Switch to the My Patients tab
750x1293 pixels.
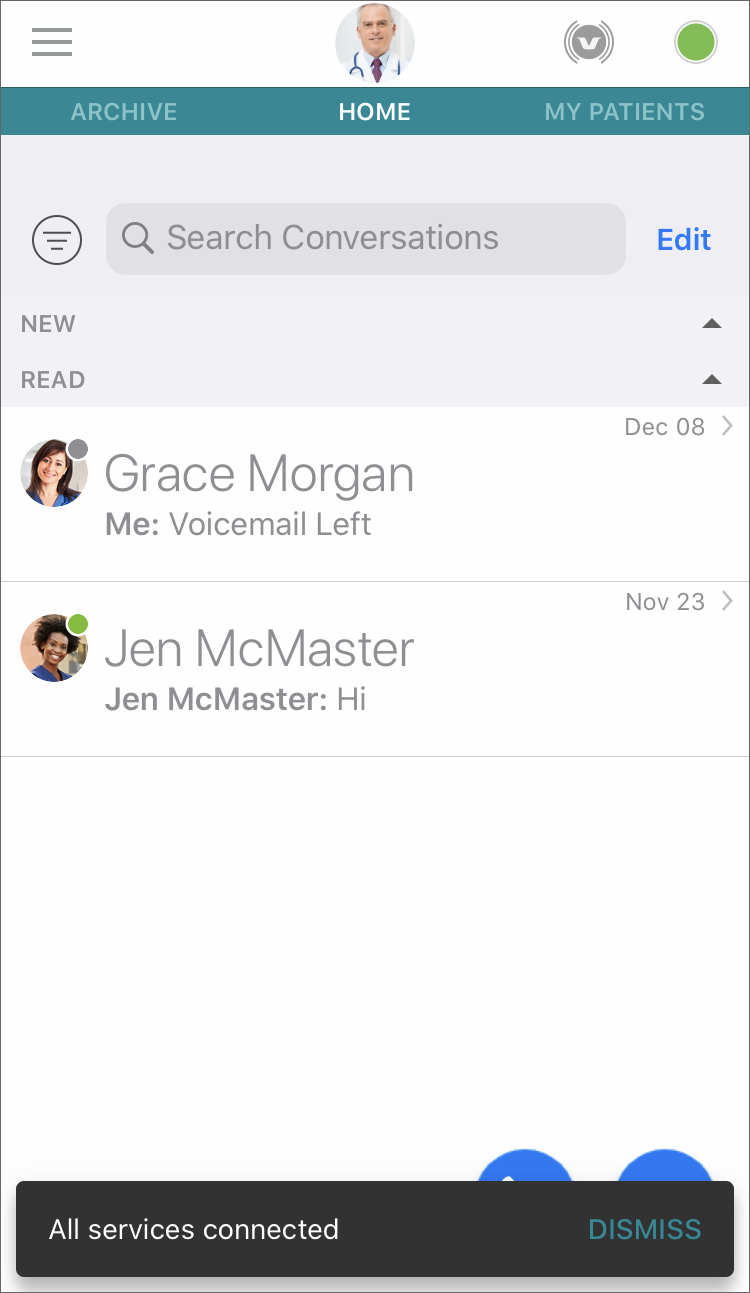click(x=625, y=112)
